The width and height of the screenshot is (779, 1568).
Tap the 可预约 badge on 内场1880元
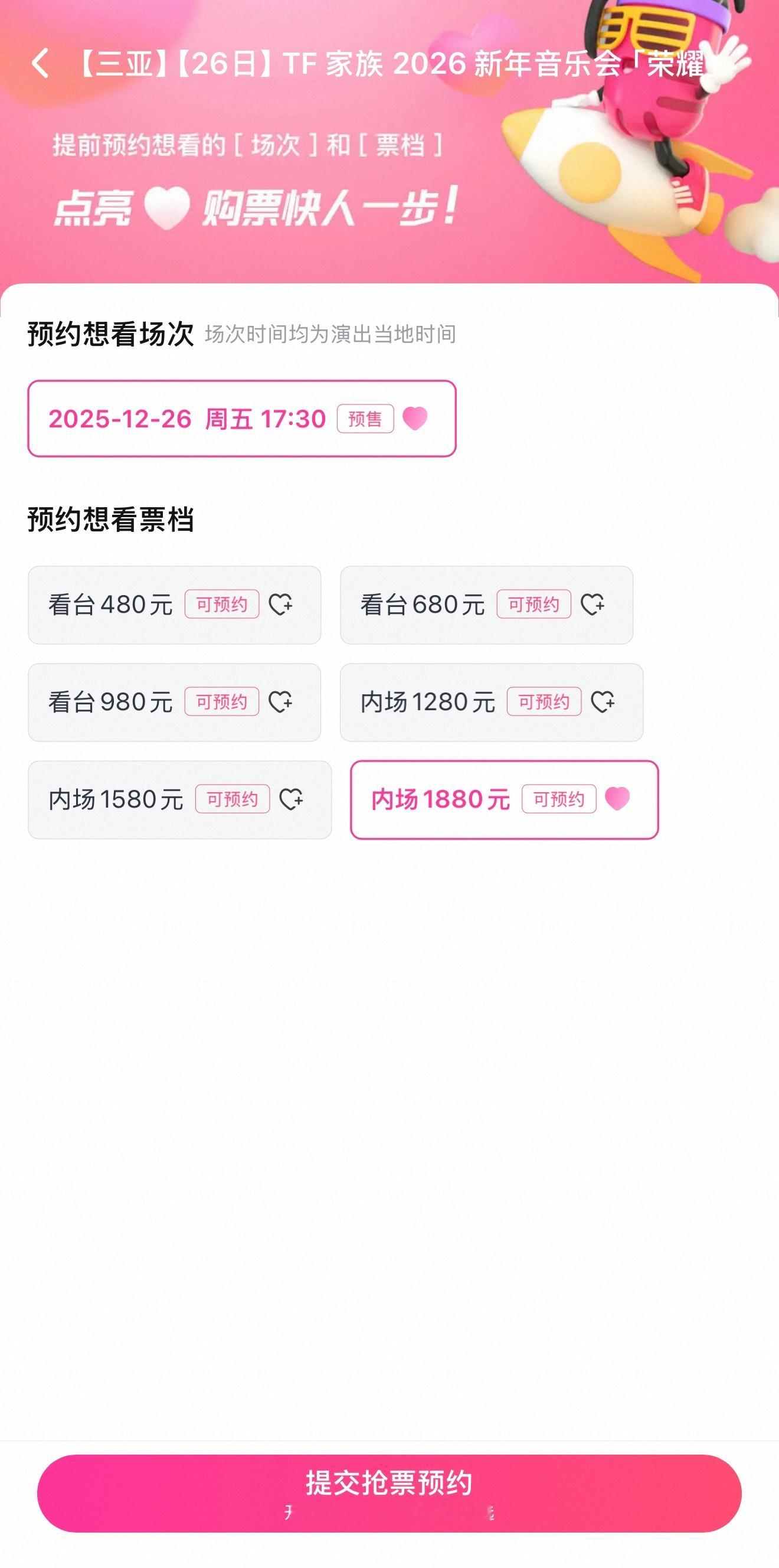click(559, 801)
